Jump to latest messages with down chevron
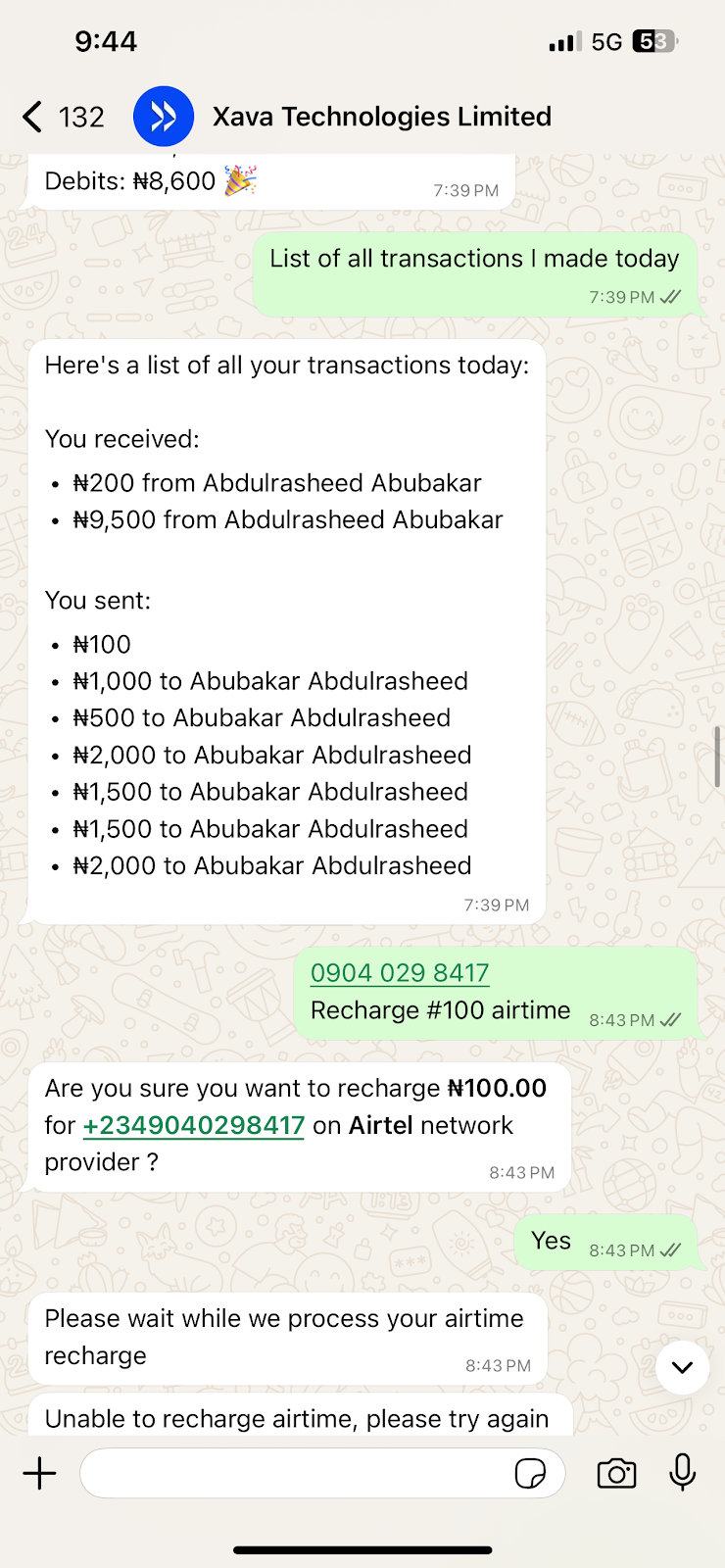The image size is (725, 1568). click(683, 1367)
